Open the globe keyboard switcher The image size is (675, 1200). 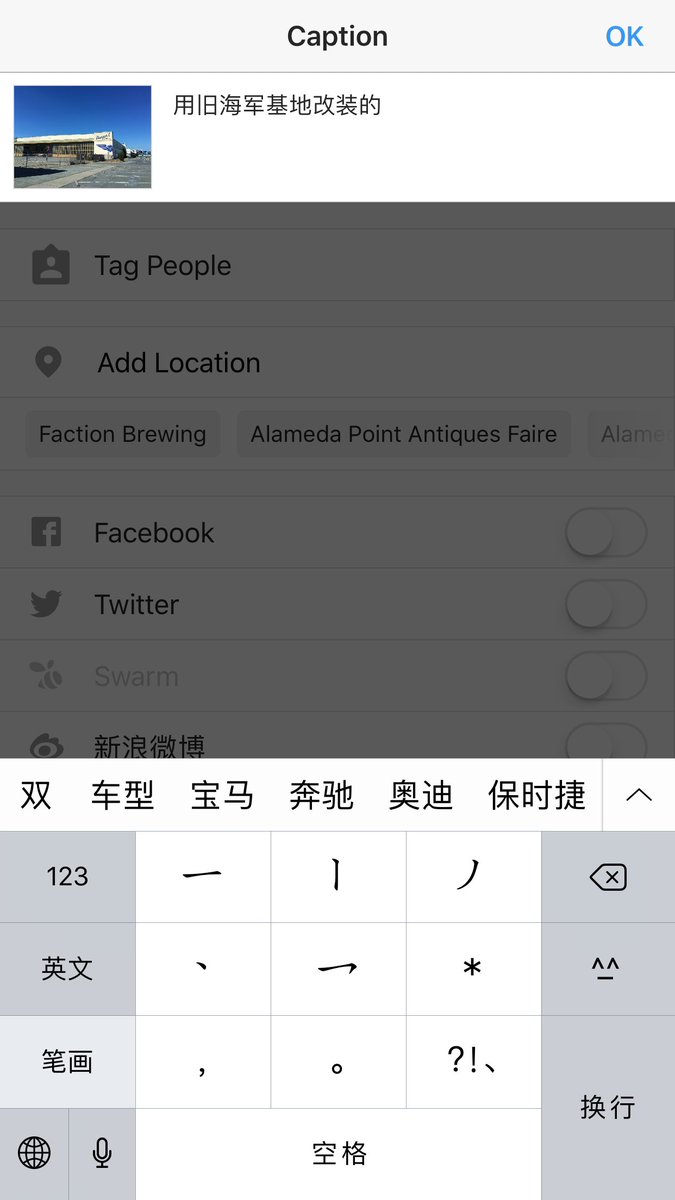point(34,1153)
